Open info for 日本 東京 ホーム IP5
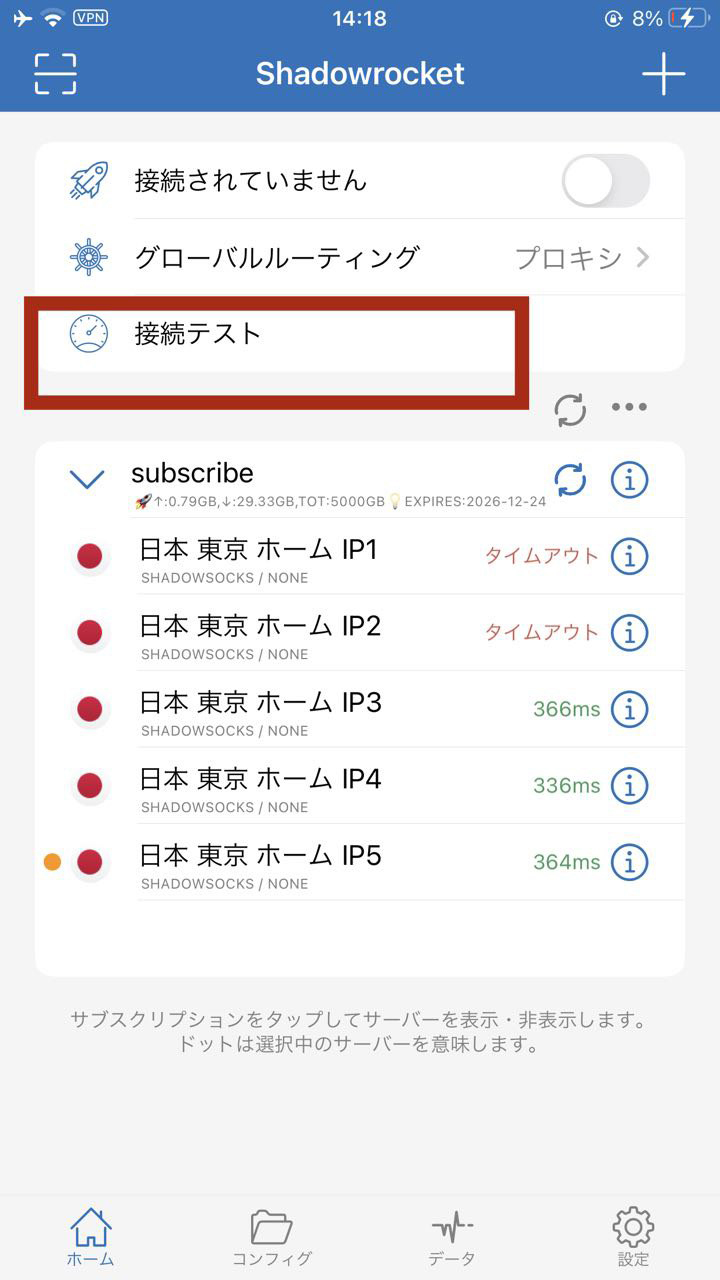This screenshot has width=720, height=1280. (x=629, y=862)
